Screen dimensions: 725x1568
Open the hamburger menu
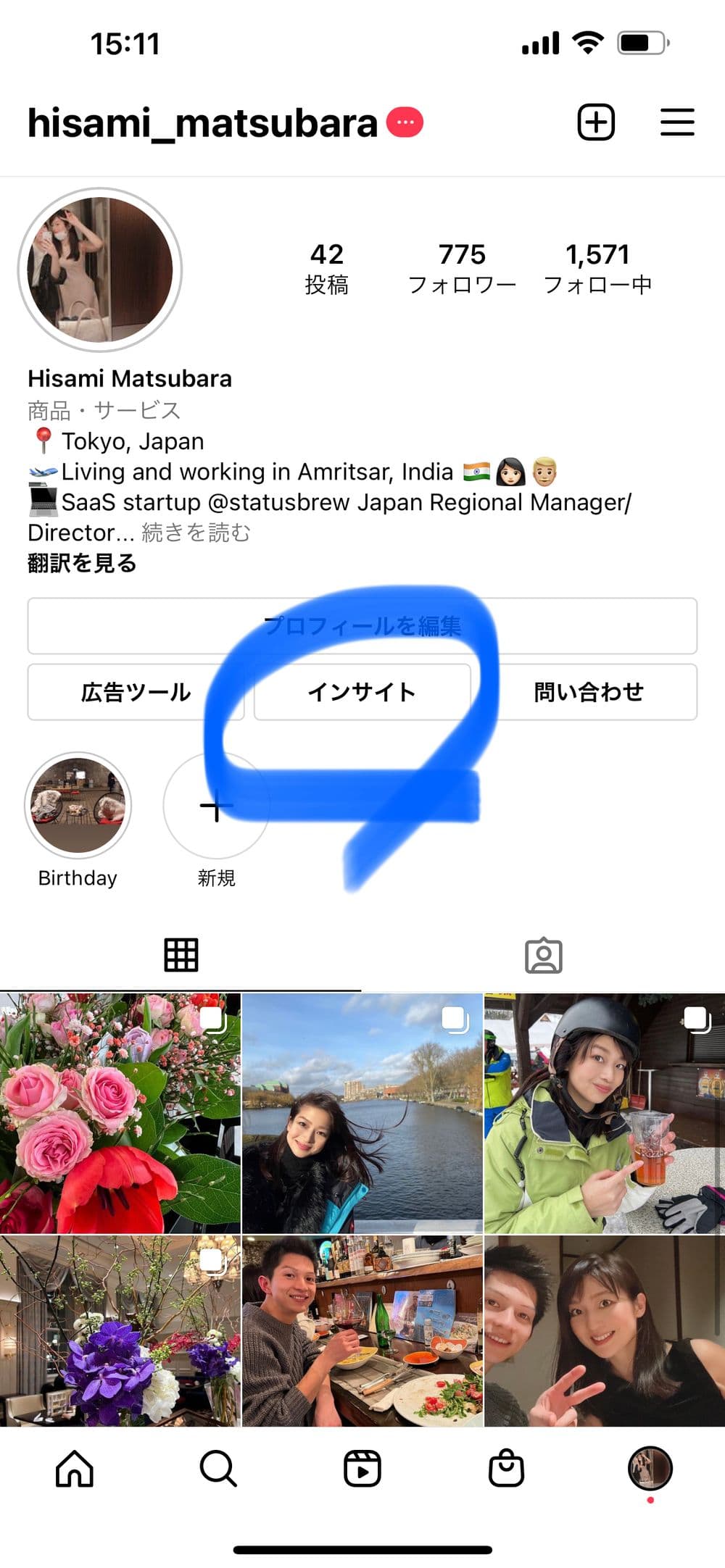coord(677,122)
